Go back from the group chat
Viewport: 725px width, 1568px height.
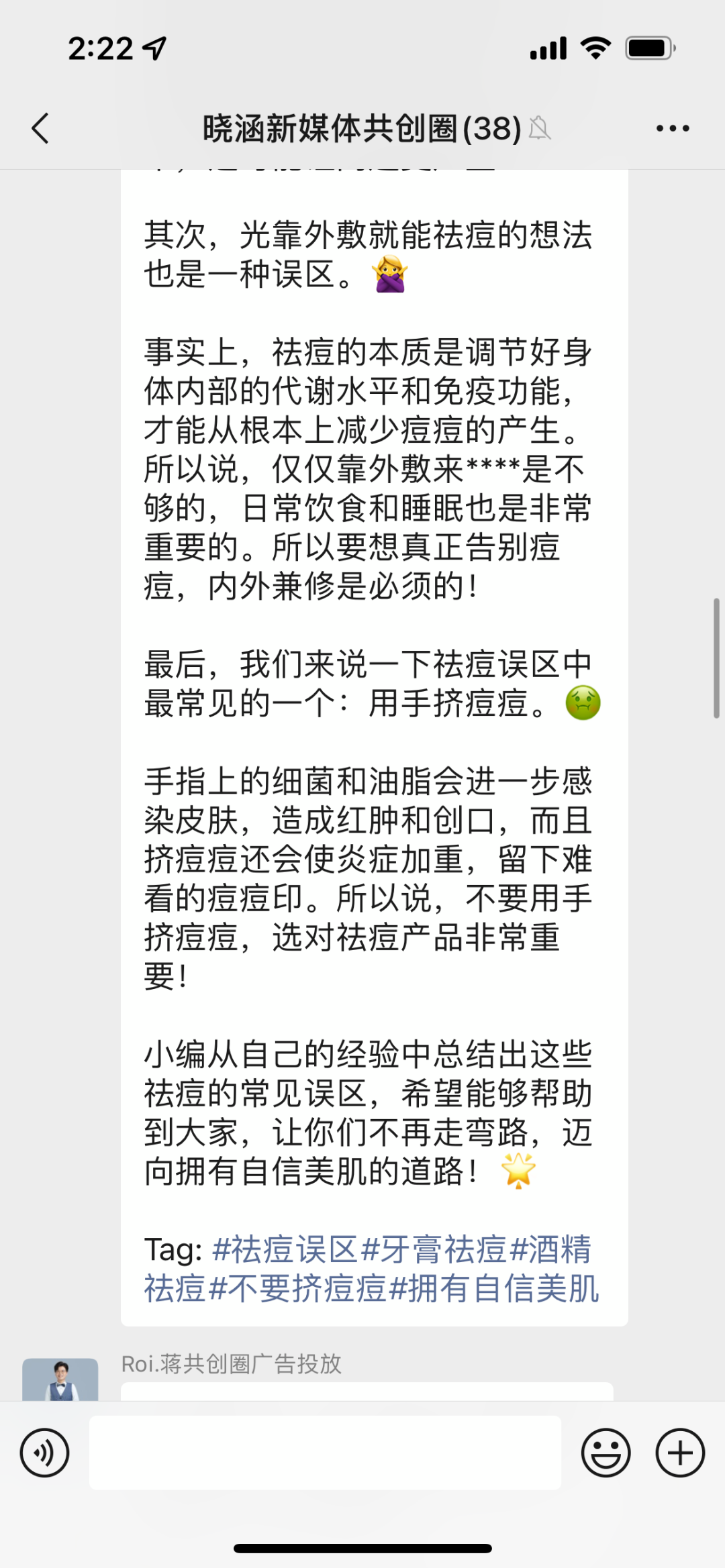[40, 128]
